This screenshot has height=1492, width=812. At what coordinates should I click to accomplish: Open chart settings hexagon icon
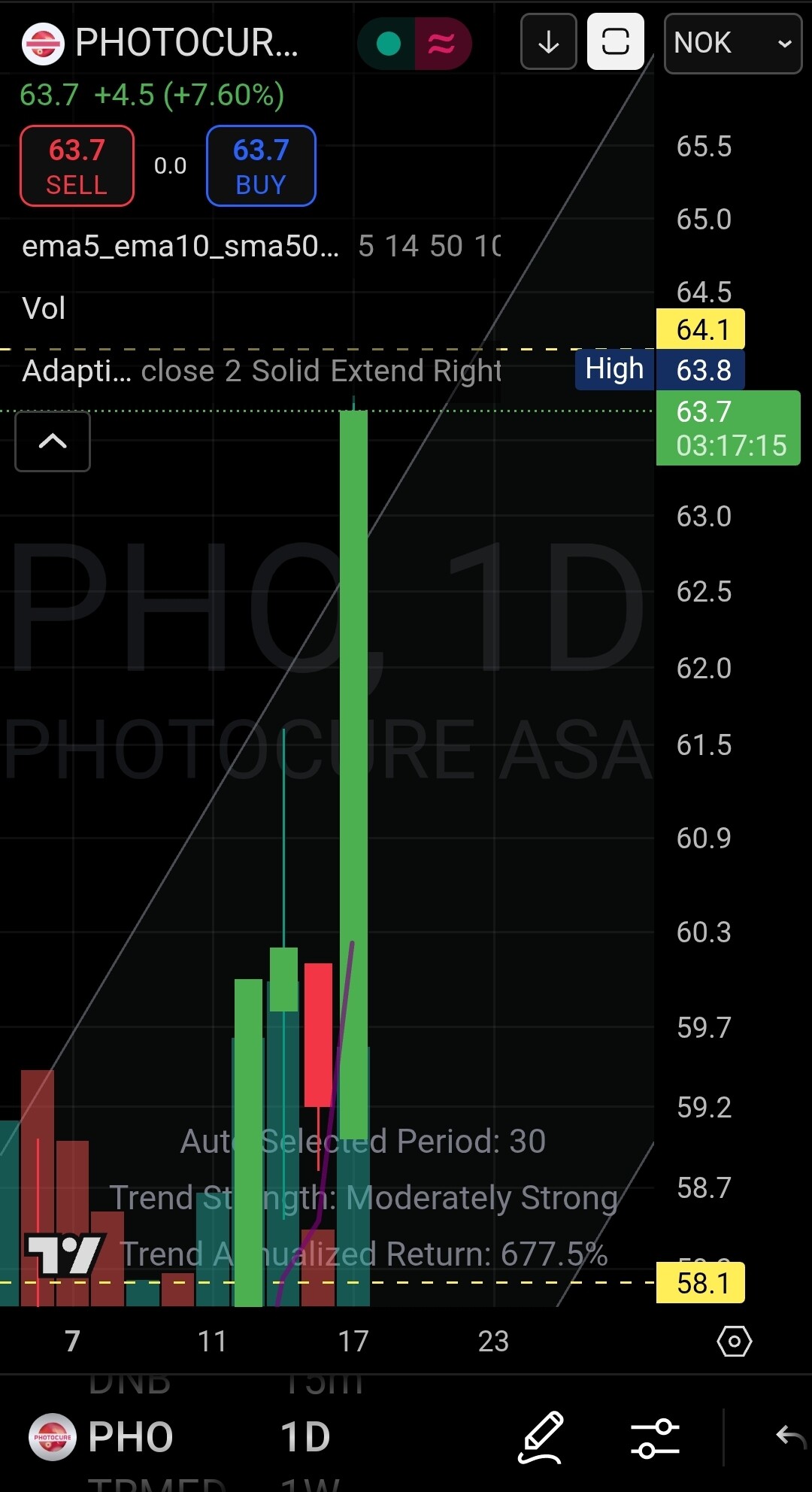click(x=735, y=1341)
